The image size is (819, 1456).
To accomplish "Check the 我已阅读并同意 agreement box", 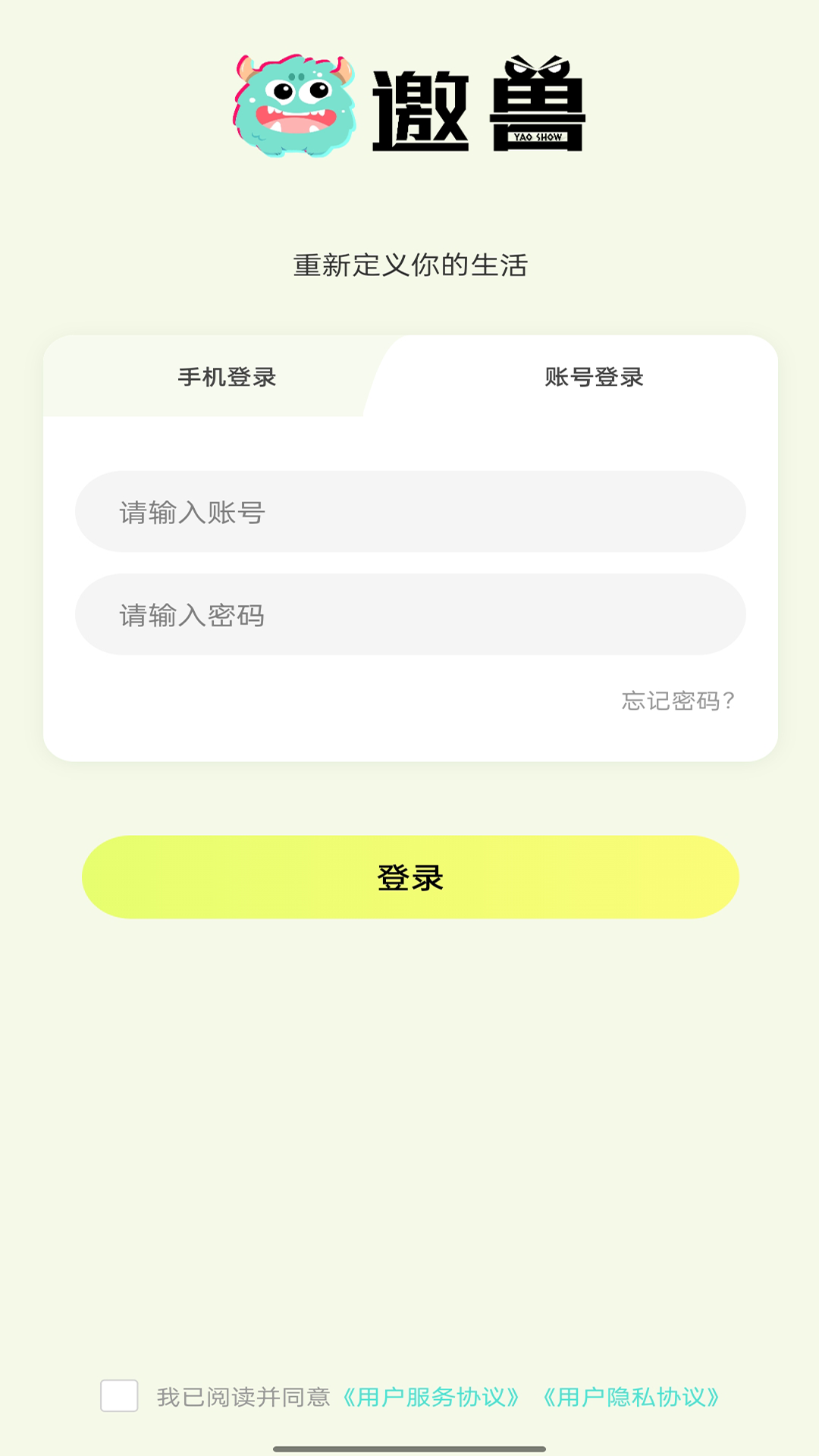I will (119, 1396).
